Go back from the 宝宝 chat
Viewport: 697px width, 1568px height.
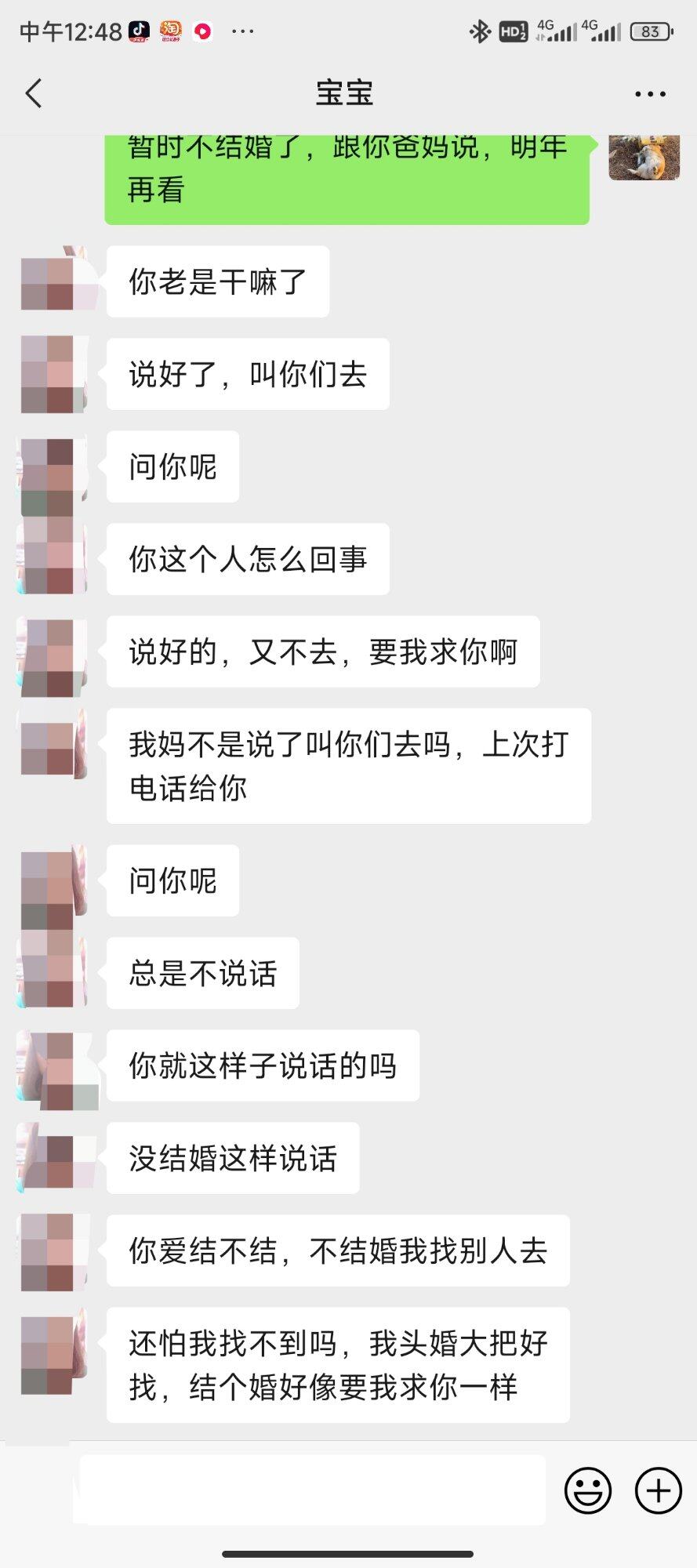34,93
